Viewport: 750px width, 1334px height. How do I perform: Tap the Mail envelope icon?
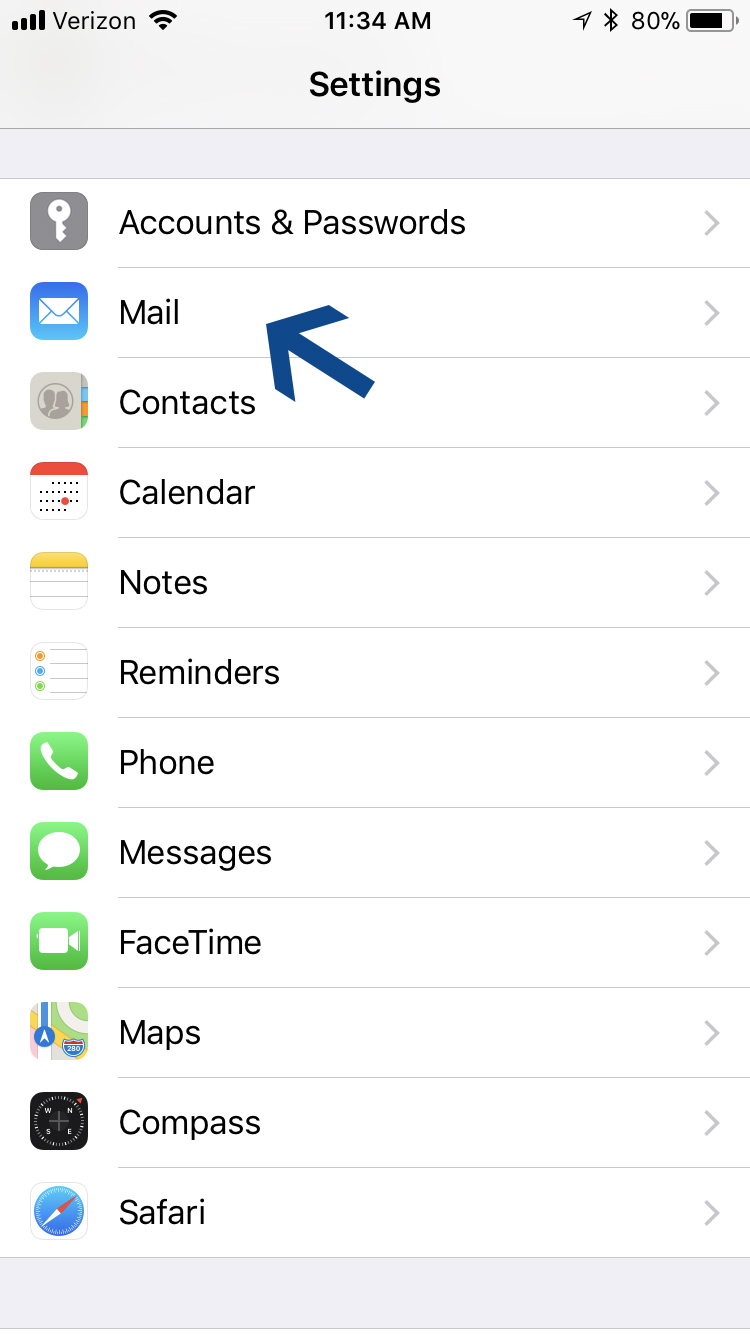click(x=58, y=312)
